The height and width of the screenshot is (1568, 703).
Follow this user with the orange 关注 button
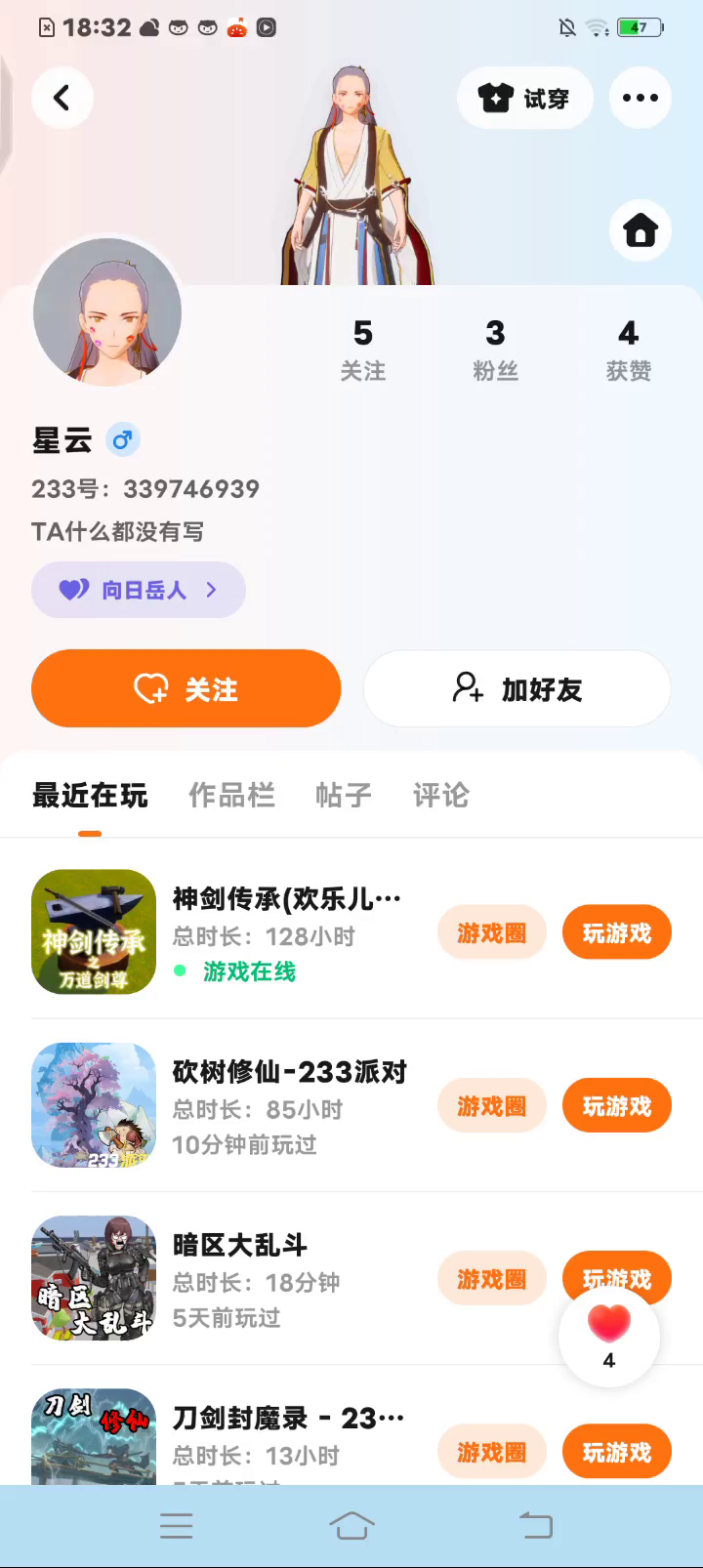tap(186, 688)
